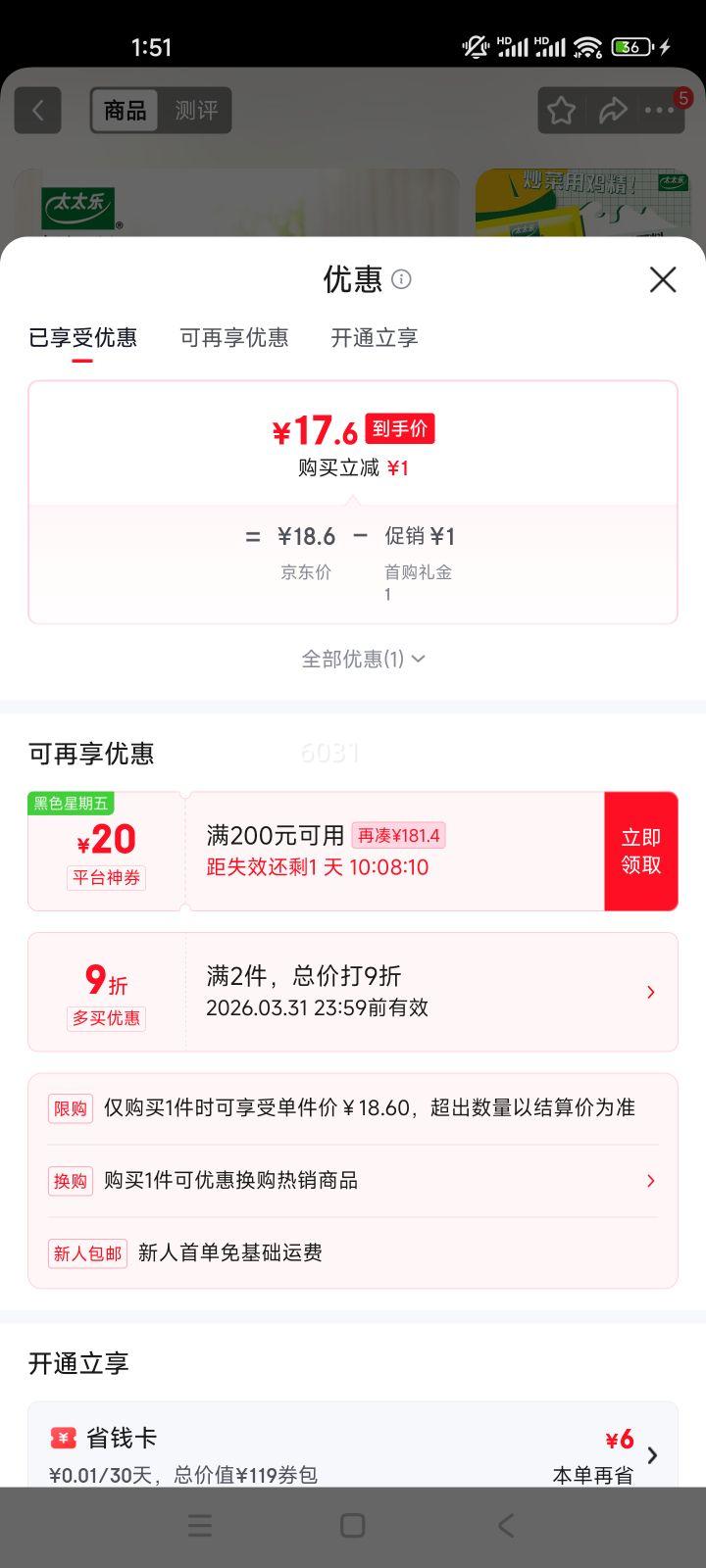Open the more options menu with badge 5
The image size is (706, 1568).
(659, 110)
